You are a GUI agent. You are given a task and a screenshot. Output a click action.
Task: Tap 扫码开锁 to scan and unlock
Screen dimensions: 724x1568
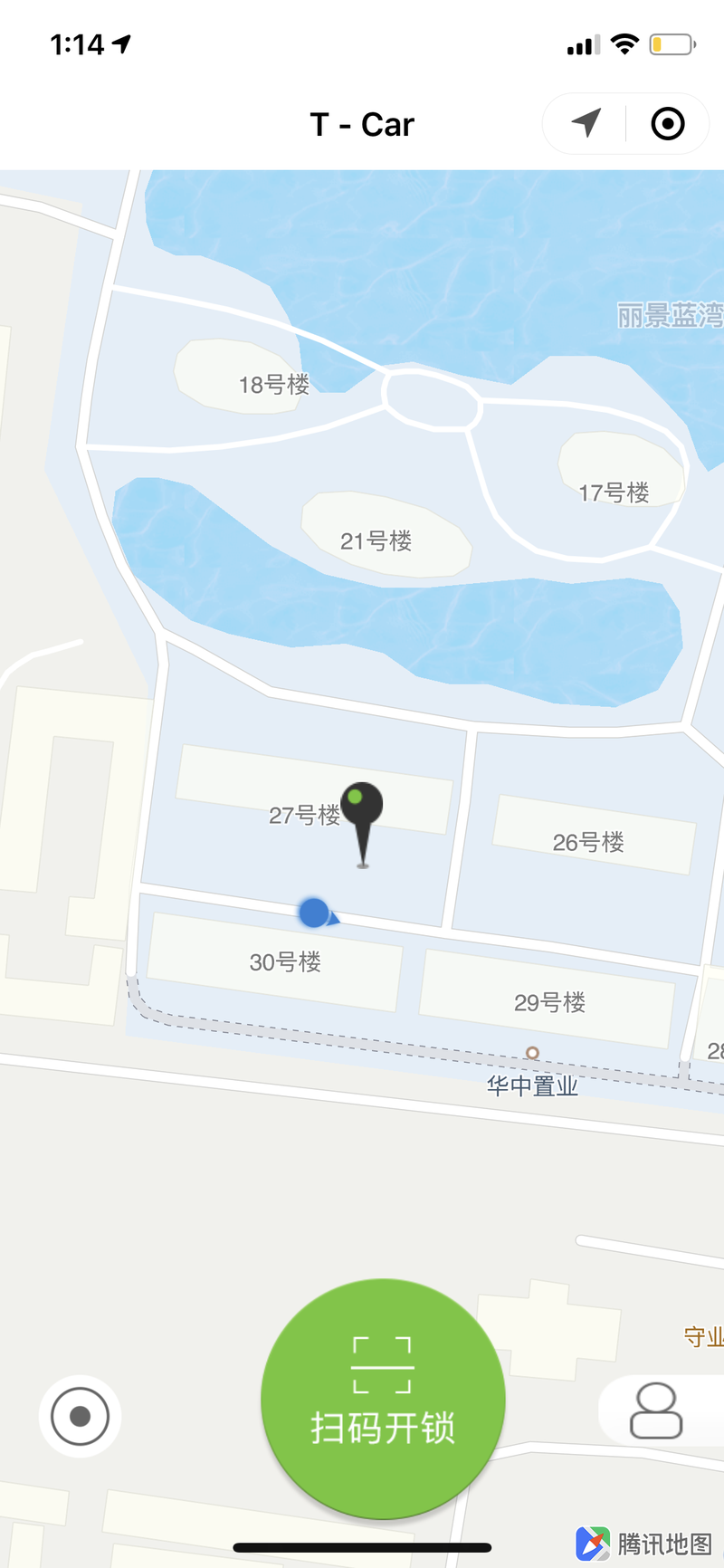click(383, 1398)
